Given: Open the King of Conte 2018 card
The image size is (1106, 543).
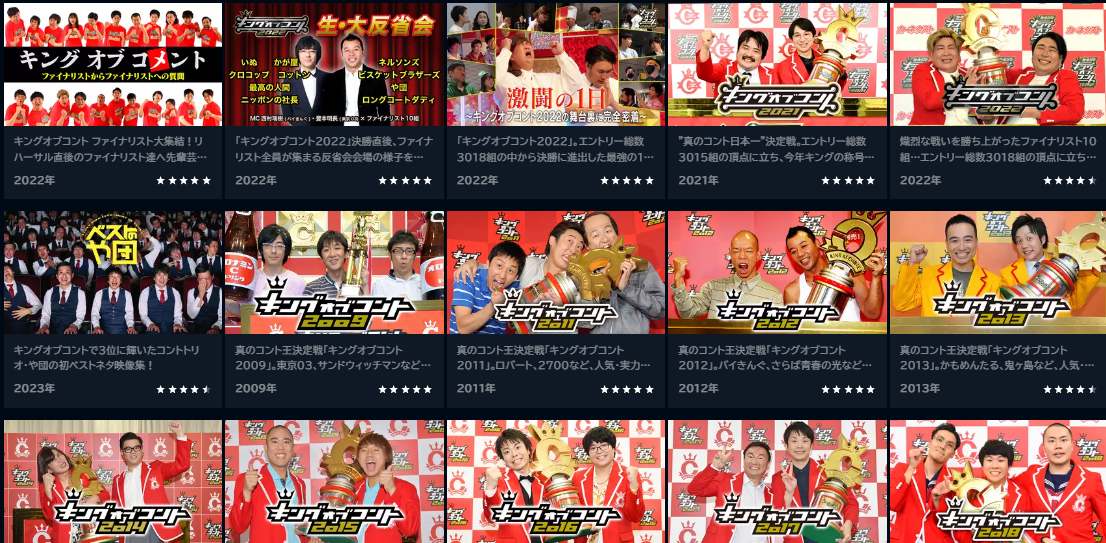Looking at the screenshot, I should [x=998, y=482].
